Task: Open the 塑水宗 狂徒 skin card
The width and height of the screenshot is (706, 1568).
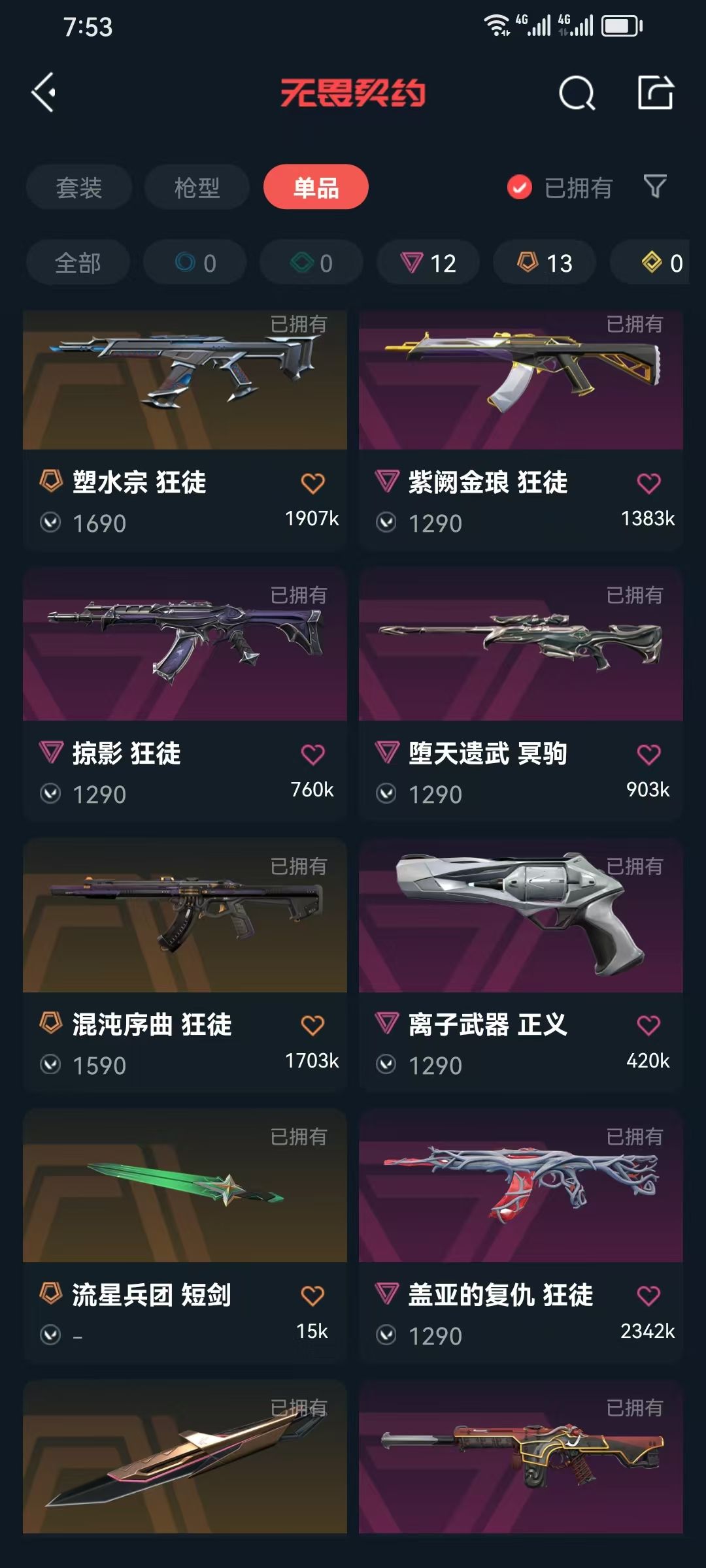Action: tap(185, 430)
